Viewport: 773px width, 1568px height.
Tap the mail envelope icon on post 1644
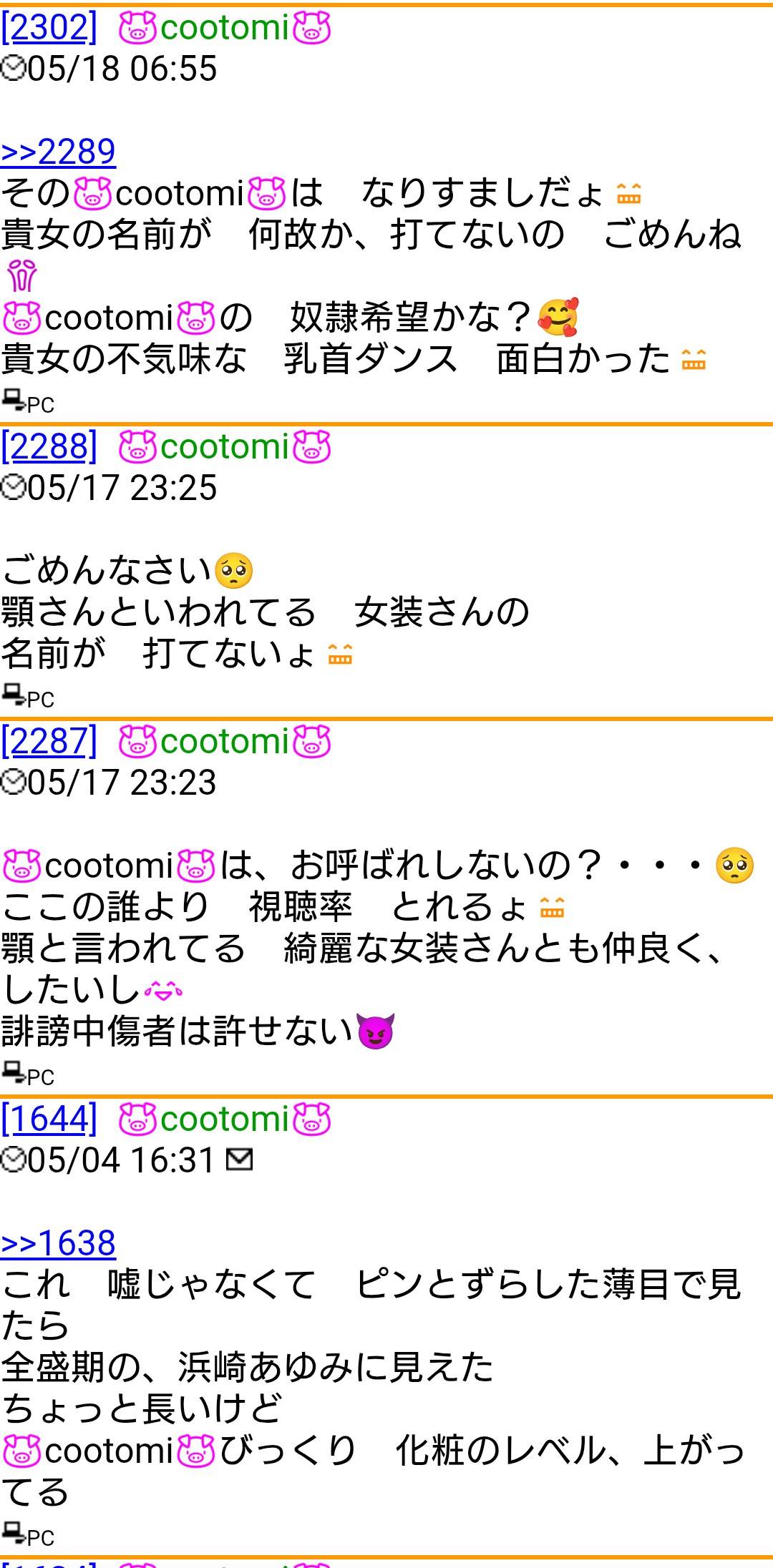[240, 1160]
